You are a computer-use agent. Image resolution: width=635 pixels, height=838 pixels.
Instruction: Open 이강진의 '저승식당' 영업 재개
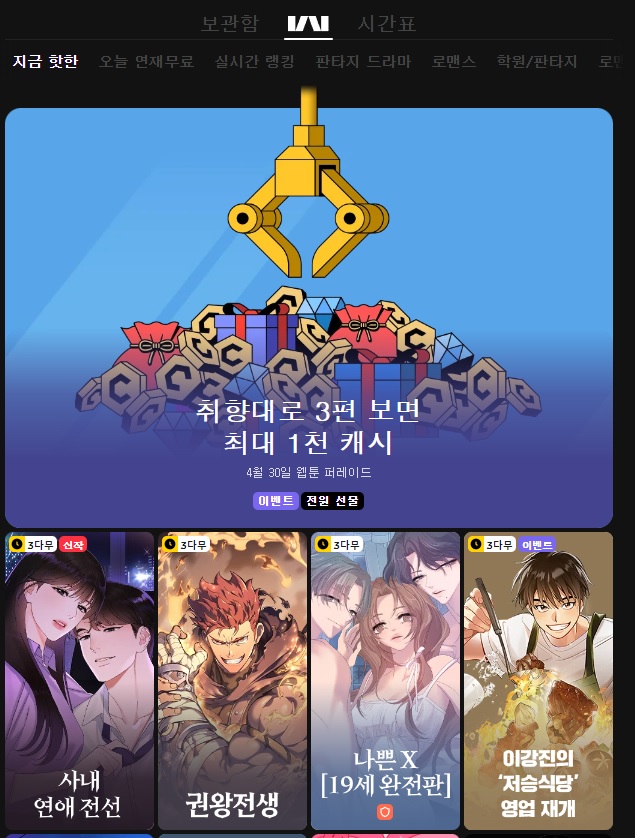[x=538, y=680]
